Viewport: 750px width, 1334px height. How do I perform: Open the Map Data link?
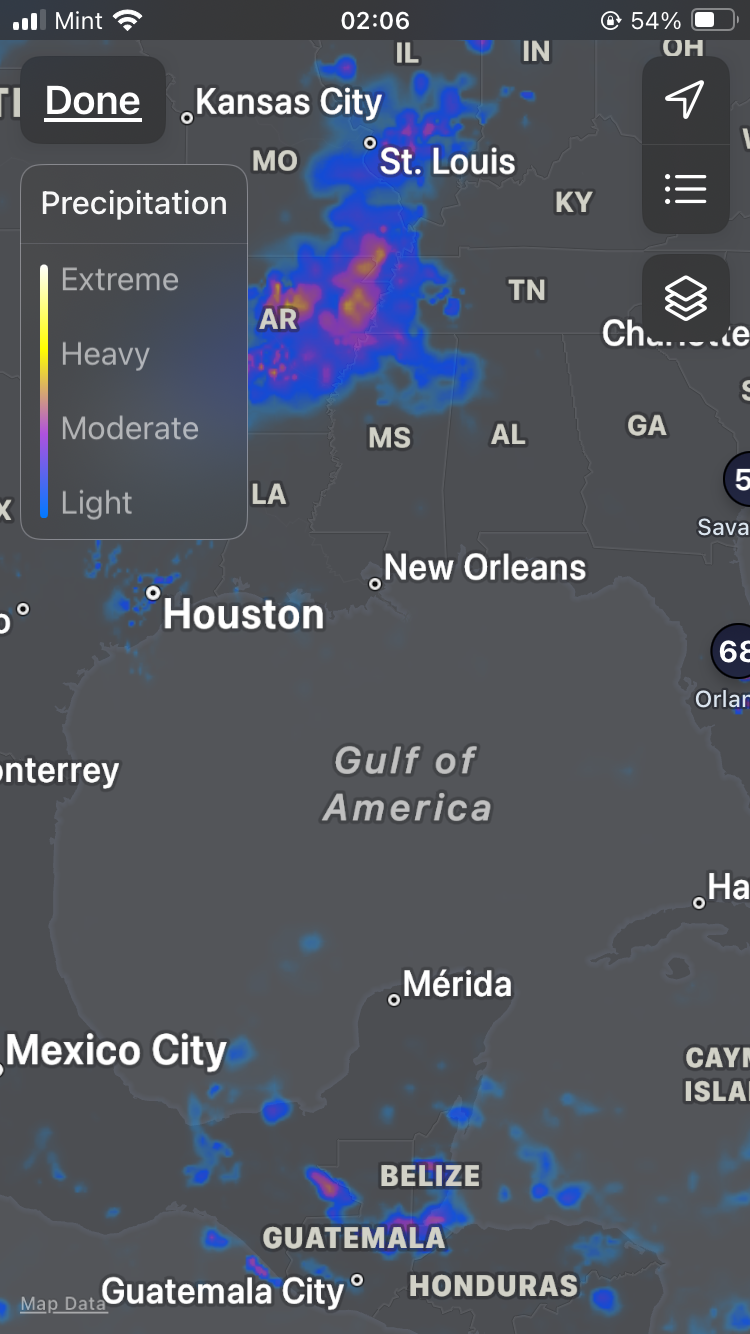coord(63,1303)
